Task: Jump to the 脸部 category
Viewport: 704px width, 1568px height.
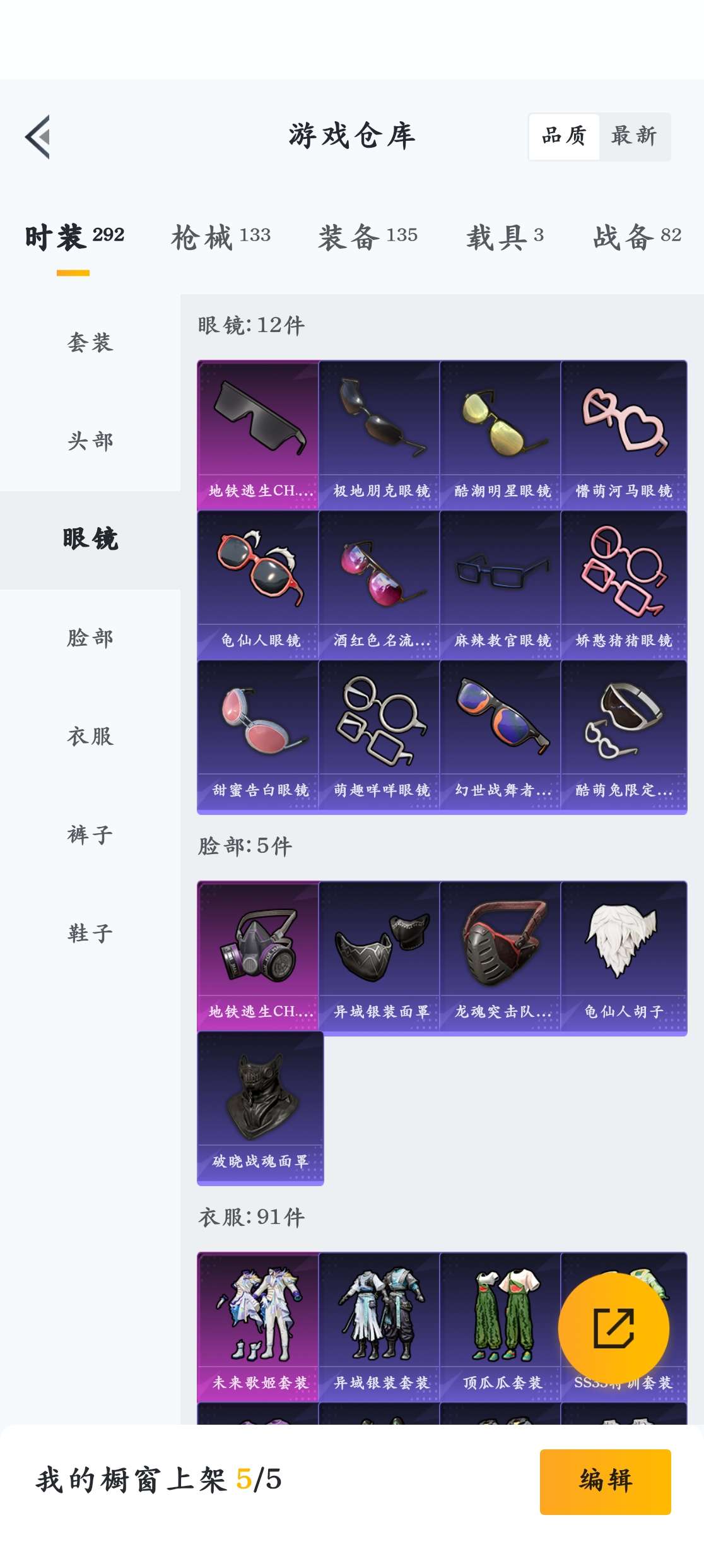Action: coord(90,638)
